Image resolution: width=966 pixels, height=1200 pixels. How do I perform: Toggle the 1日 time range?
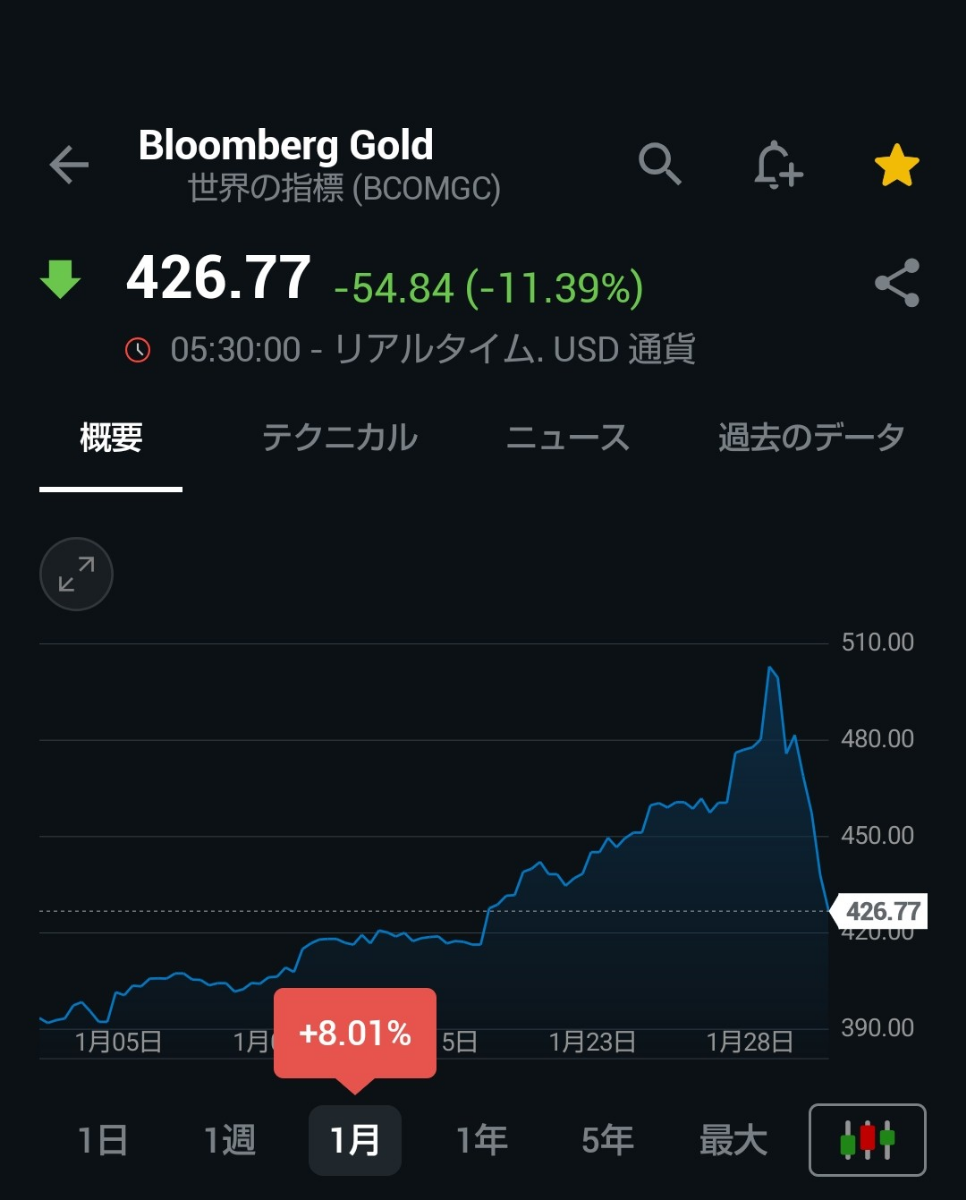(x=103, y=1138)
